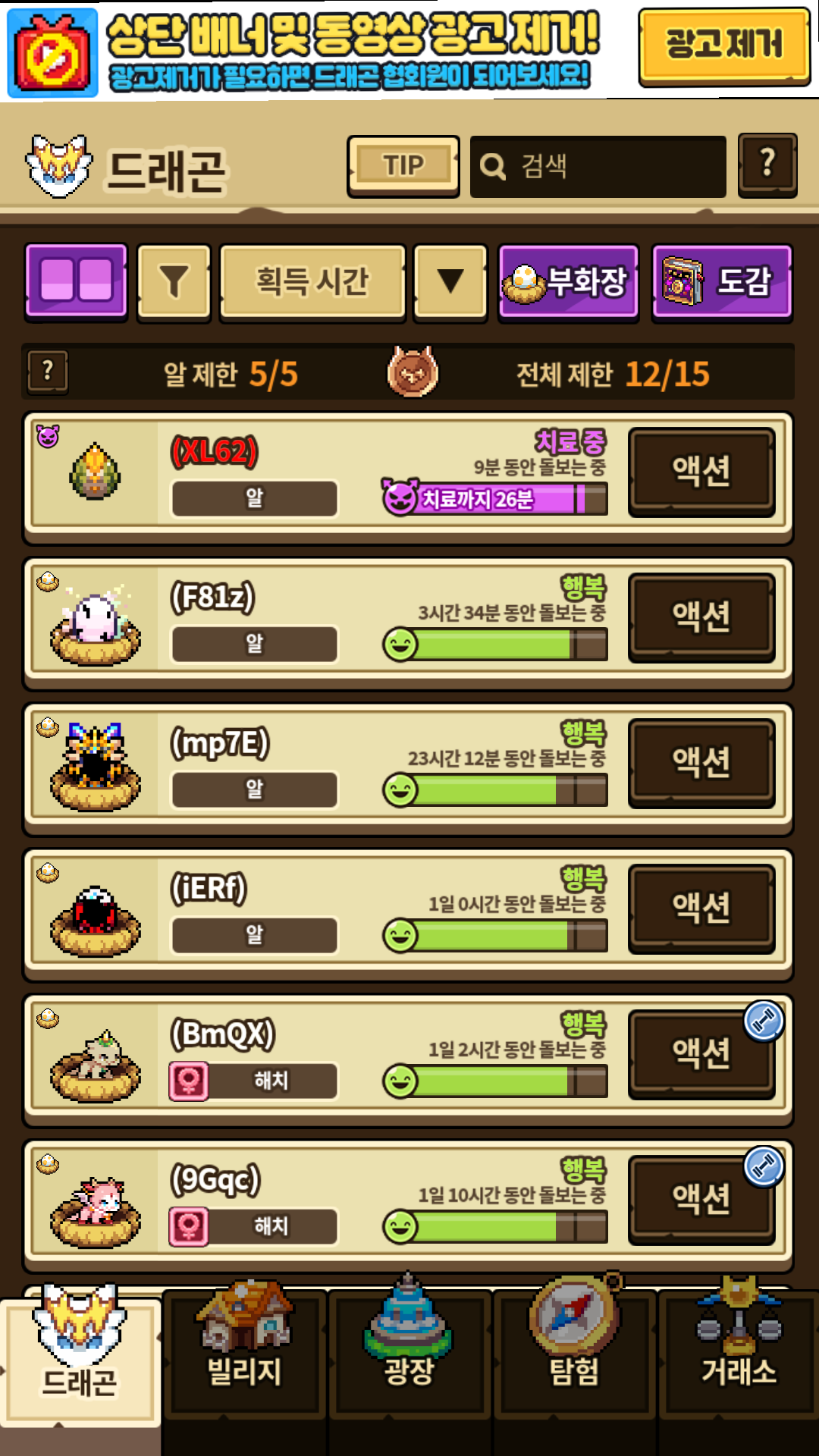Tap 액션 for egg mp7E
Screen dimensions: 819x1456
tap(701, 762)
